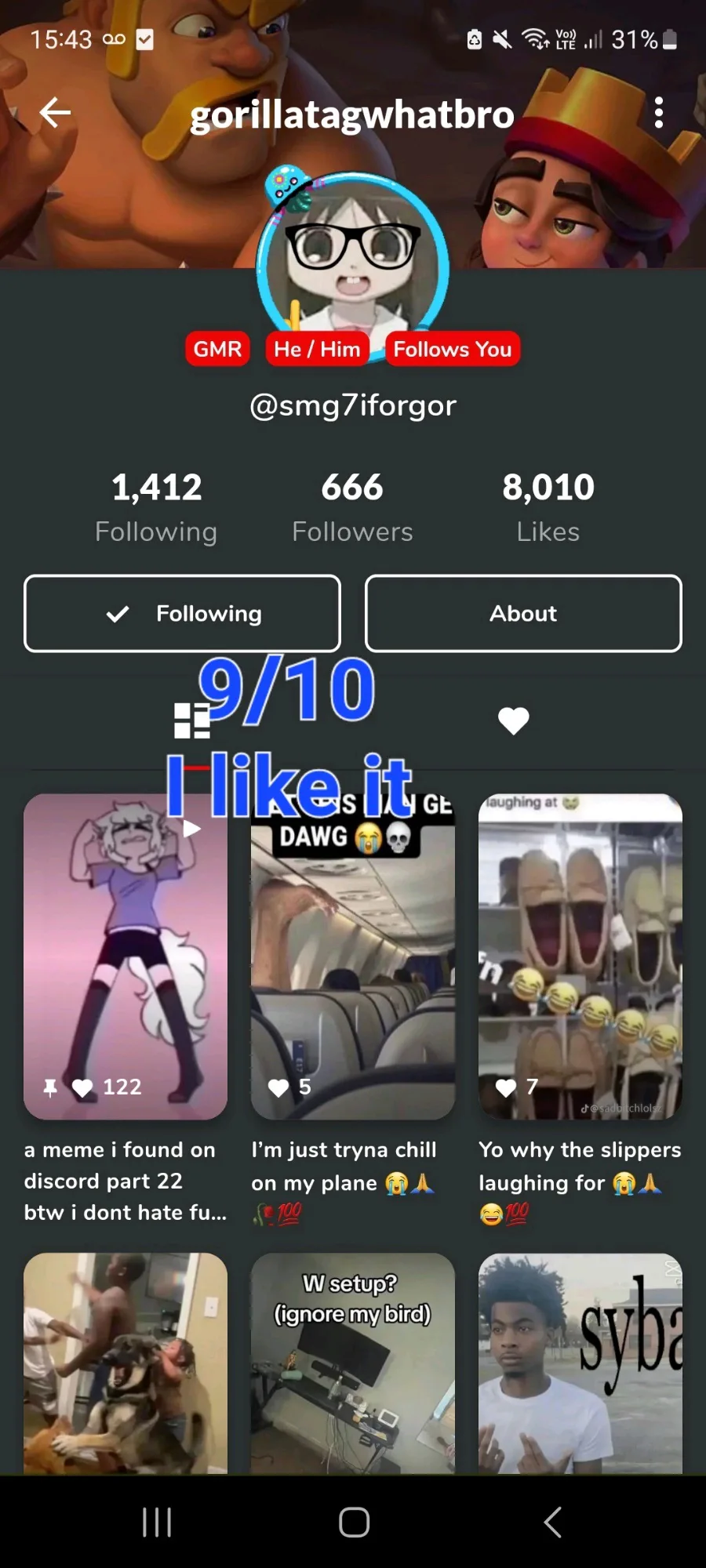The width and height of the screenshot is (706, 1568).
Task: Open recent apps from navigation bar
Action: pos(157,1522)
